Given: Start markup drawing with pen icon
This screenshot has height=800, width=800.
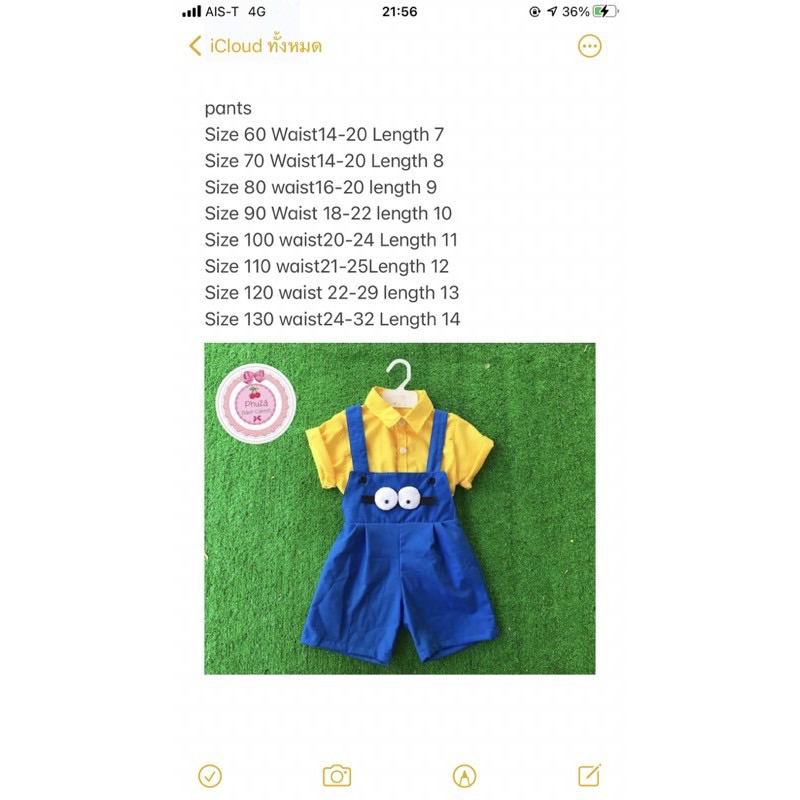Looking at the screenshot, I should pos(464,775).
